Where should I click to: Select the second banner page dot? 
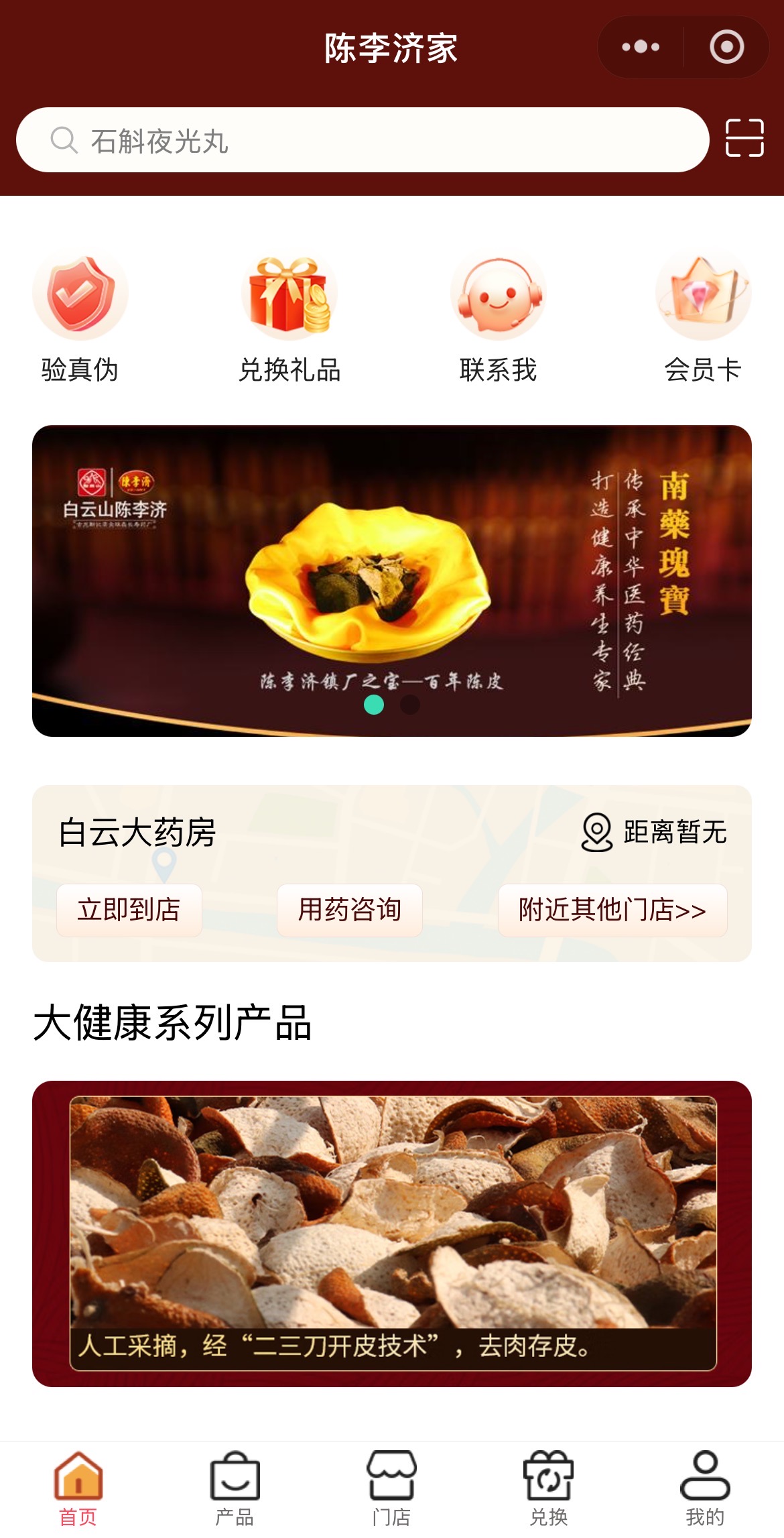click(x=409, y=705)
